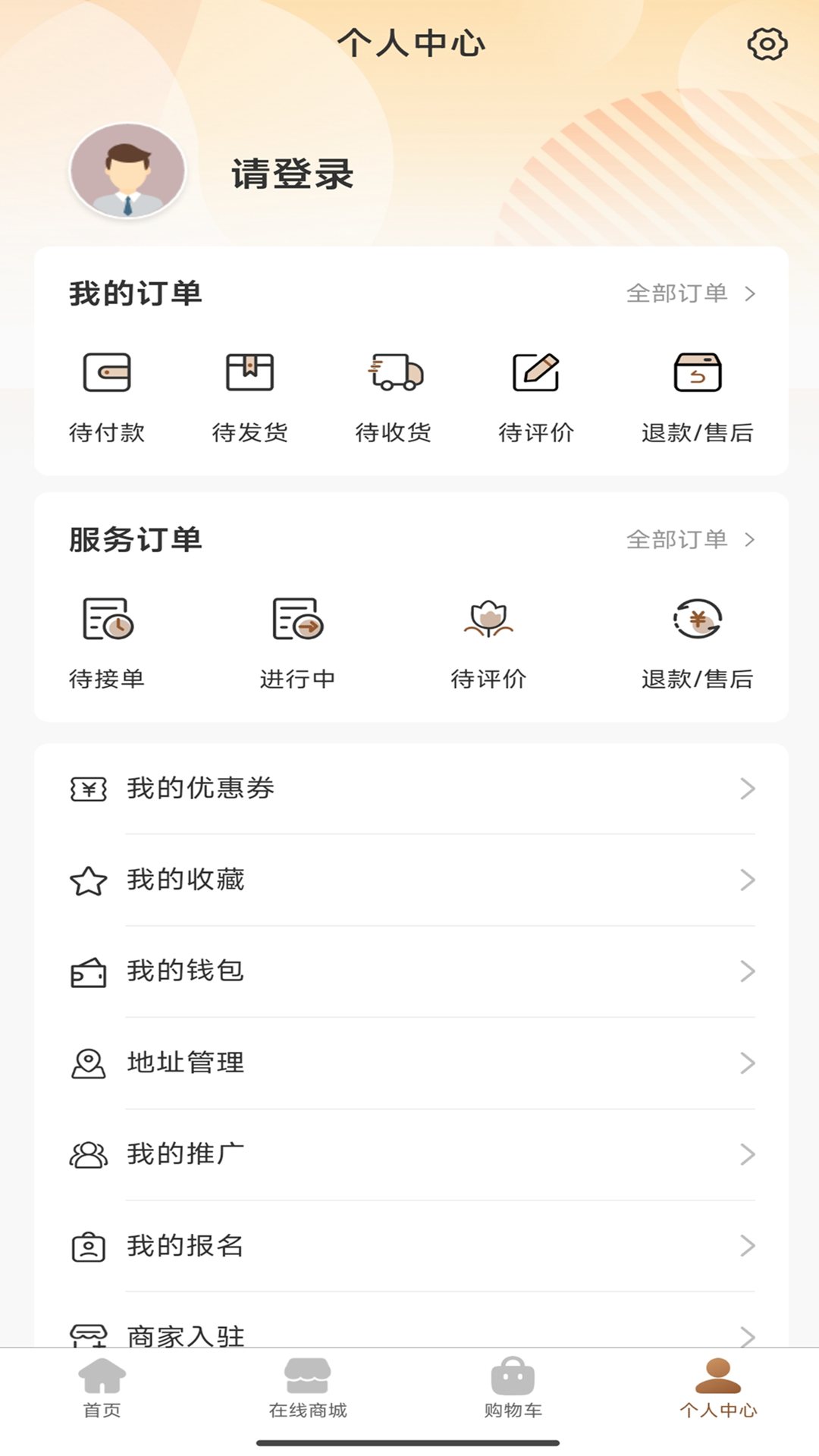This screenshot has height=1456, width=819.
Task: View 全部订单 in 服务订单 section
Action: coord(690,540)
